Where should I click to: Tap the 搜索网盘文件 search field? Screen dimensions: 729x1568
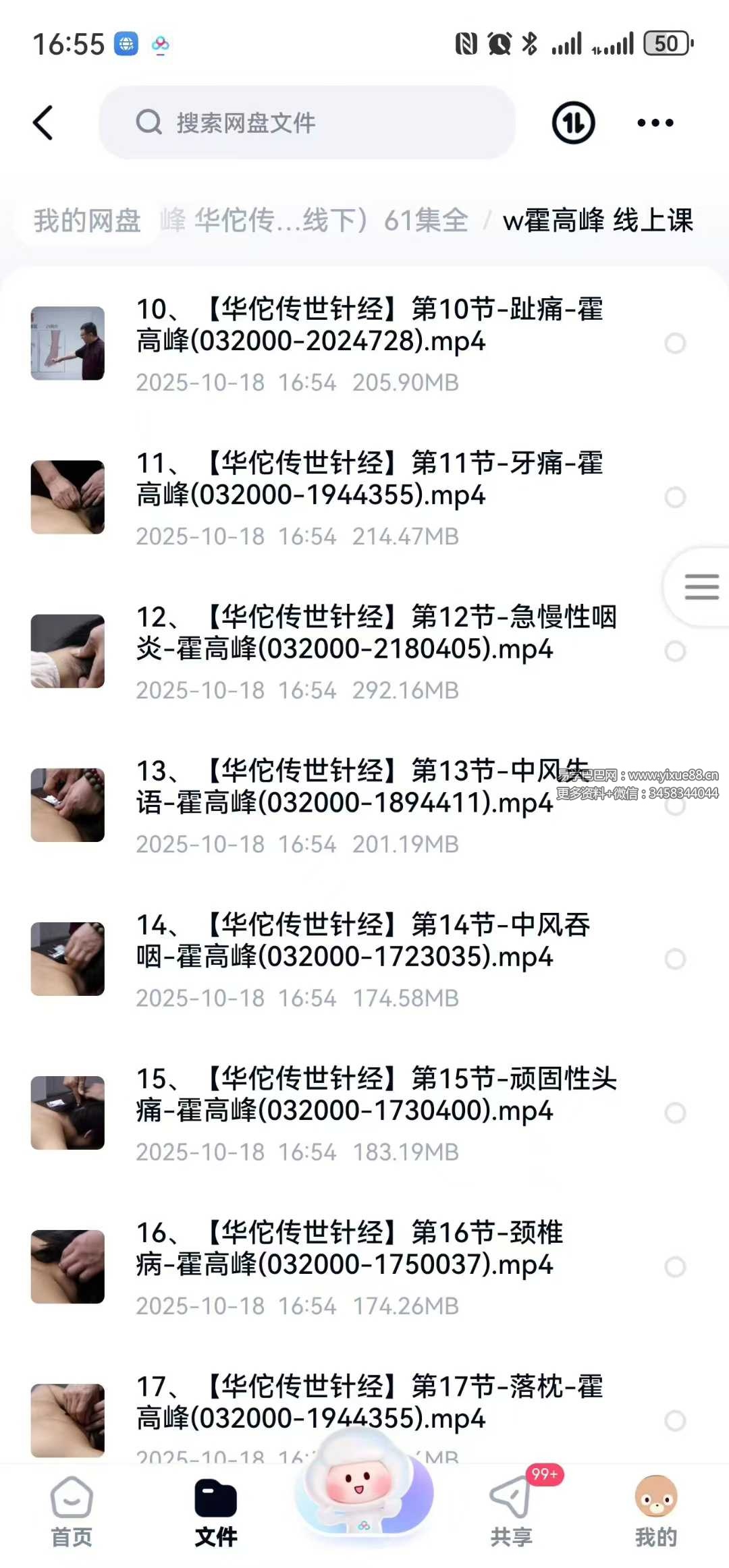(307, 123)
